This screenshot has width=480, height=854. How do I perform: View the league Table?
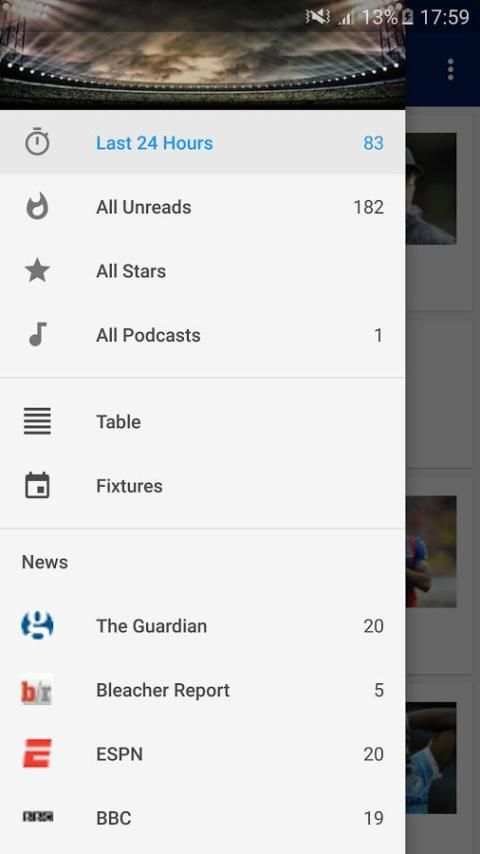[203, 422]
